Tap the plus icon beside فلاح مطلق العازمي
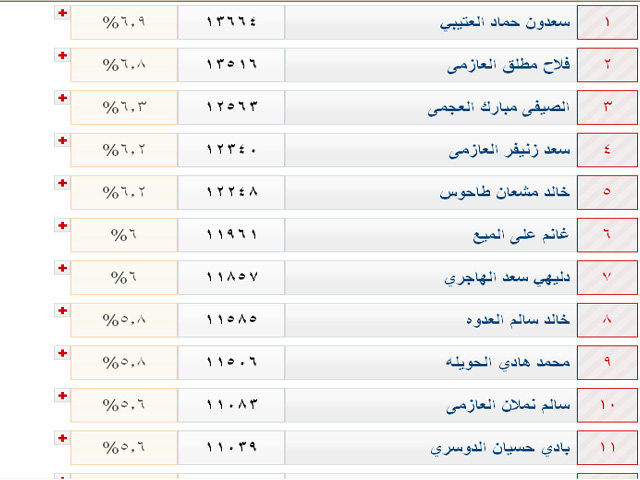640x480 pixels. click(62, 55)
